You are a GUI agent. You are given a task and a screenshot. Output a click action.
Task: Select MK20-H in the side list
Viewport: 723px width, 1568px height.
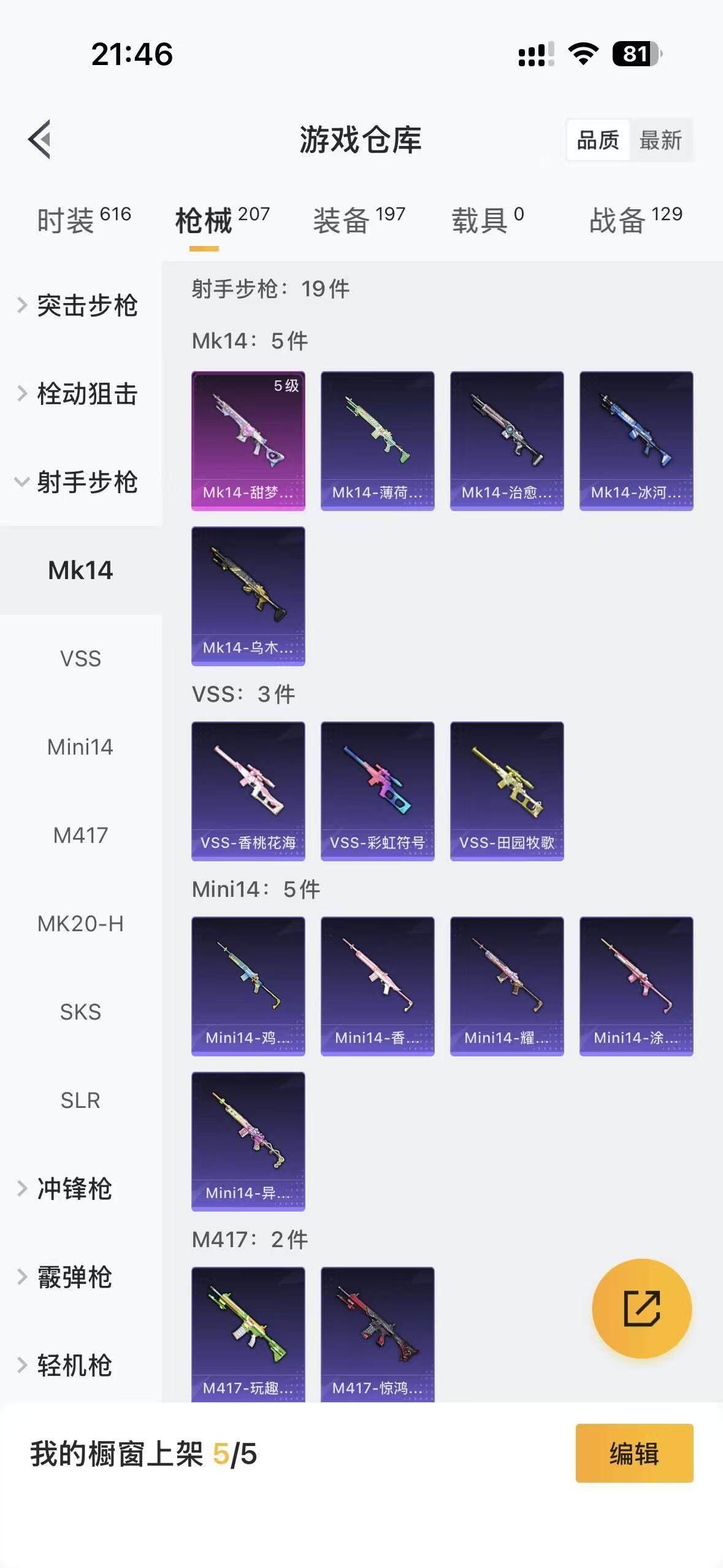click(x=80, y=923)
